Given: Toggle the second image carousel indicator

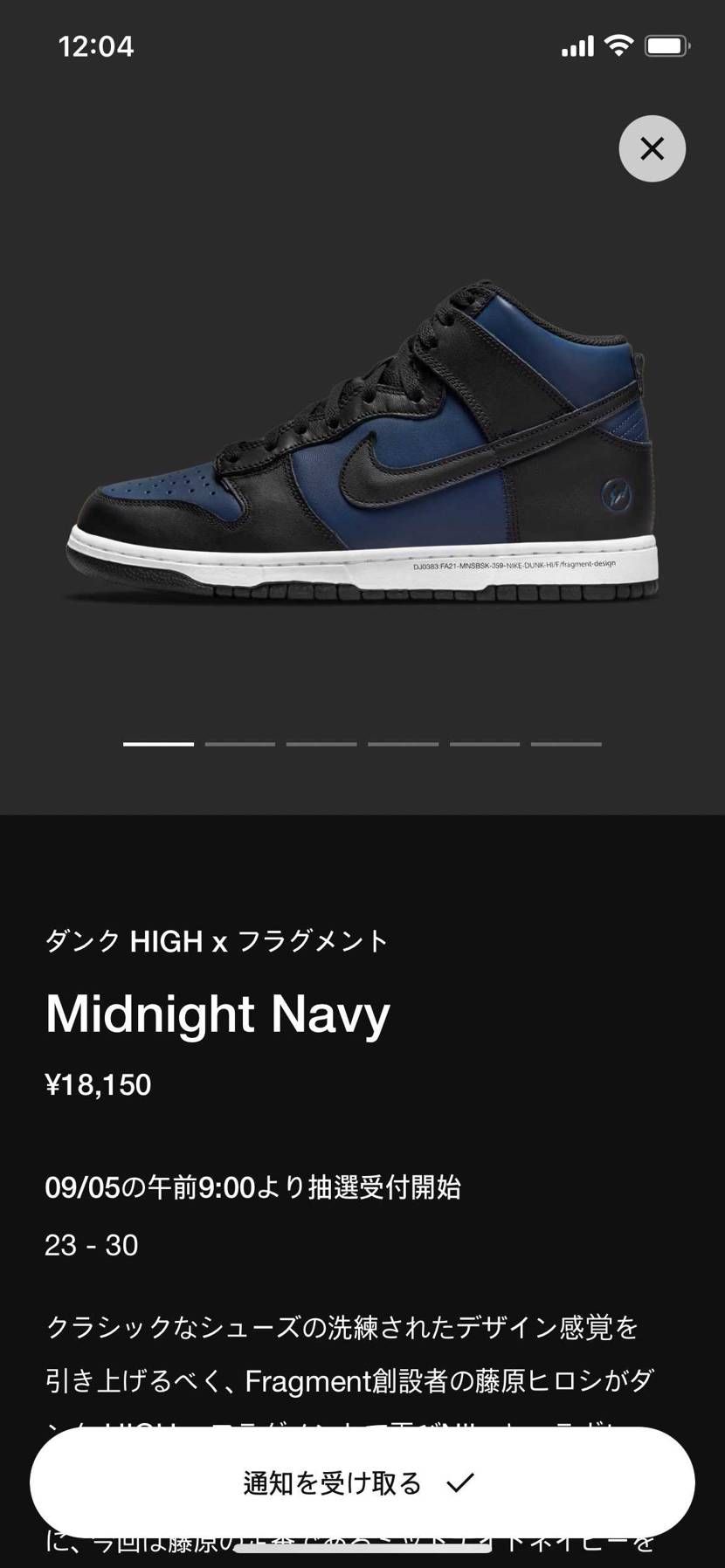Looking at the screenshot, I should point(239,744).
